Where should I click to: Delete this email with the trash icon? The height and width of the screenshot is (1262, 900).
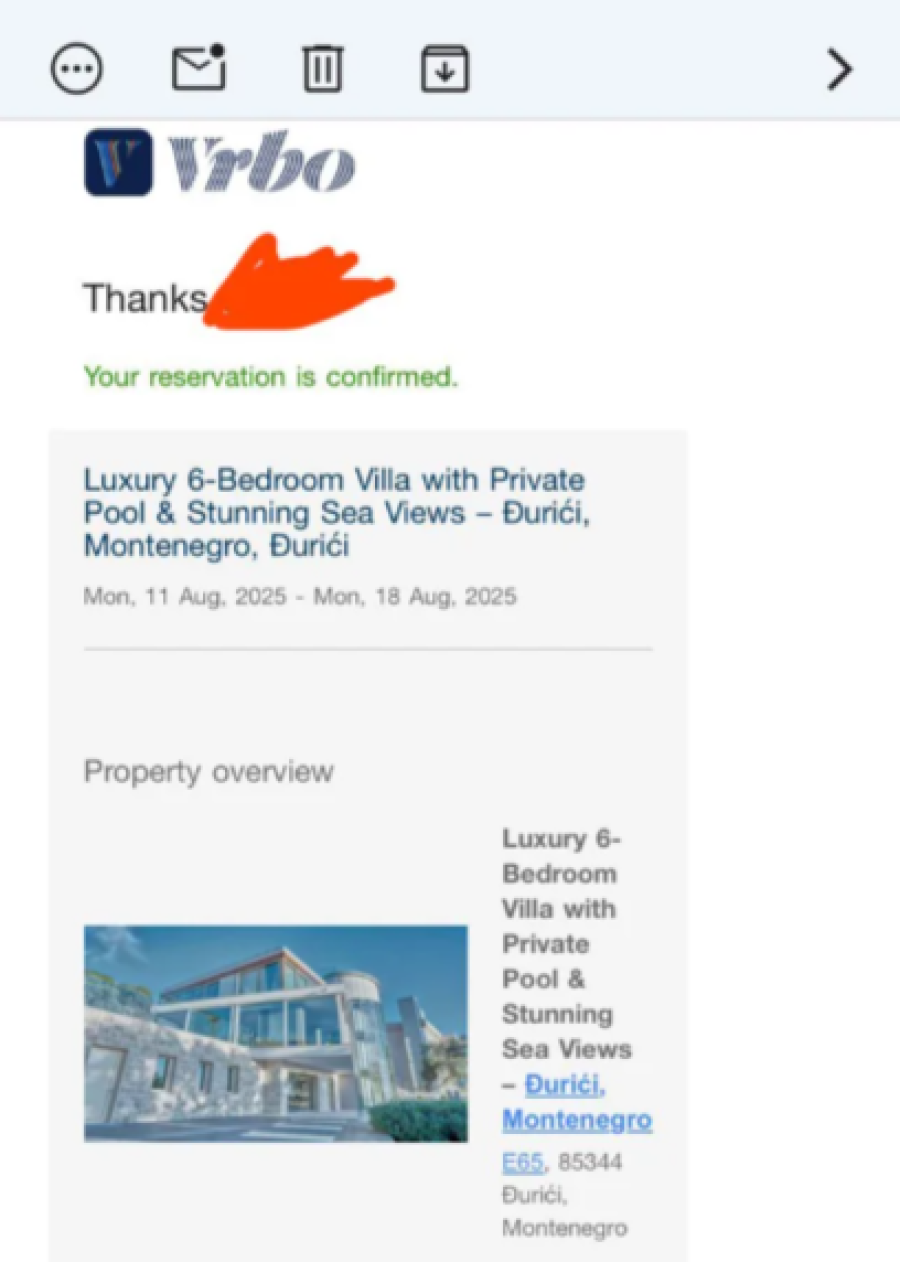322,70
